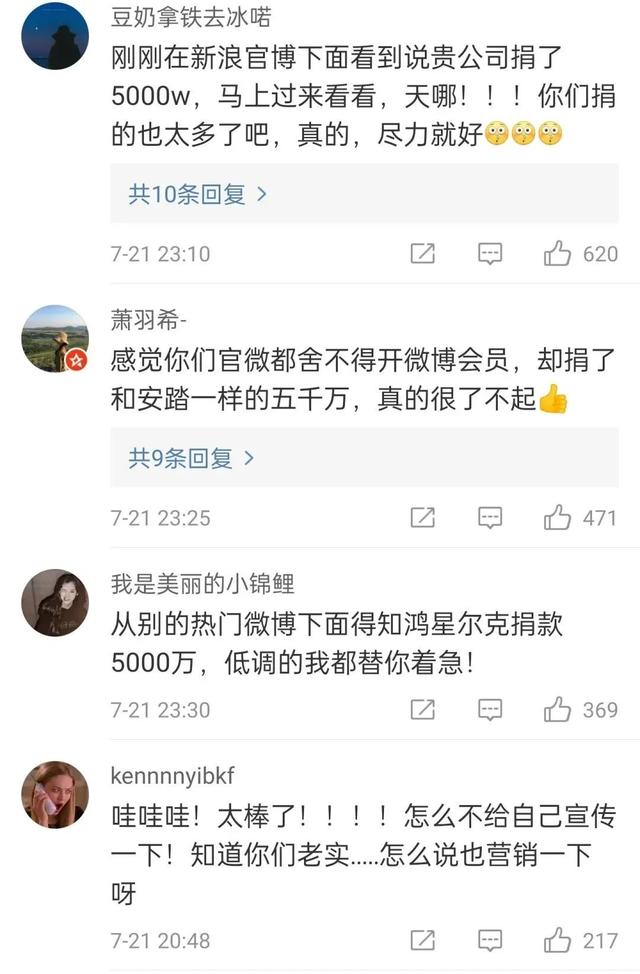Like 我是美丽的小锦鲤's comment
The height and width of the screenshot is (974, 640).
557,710
